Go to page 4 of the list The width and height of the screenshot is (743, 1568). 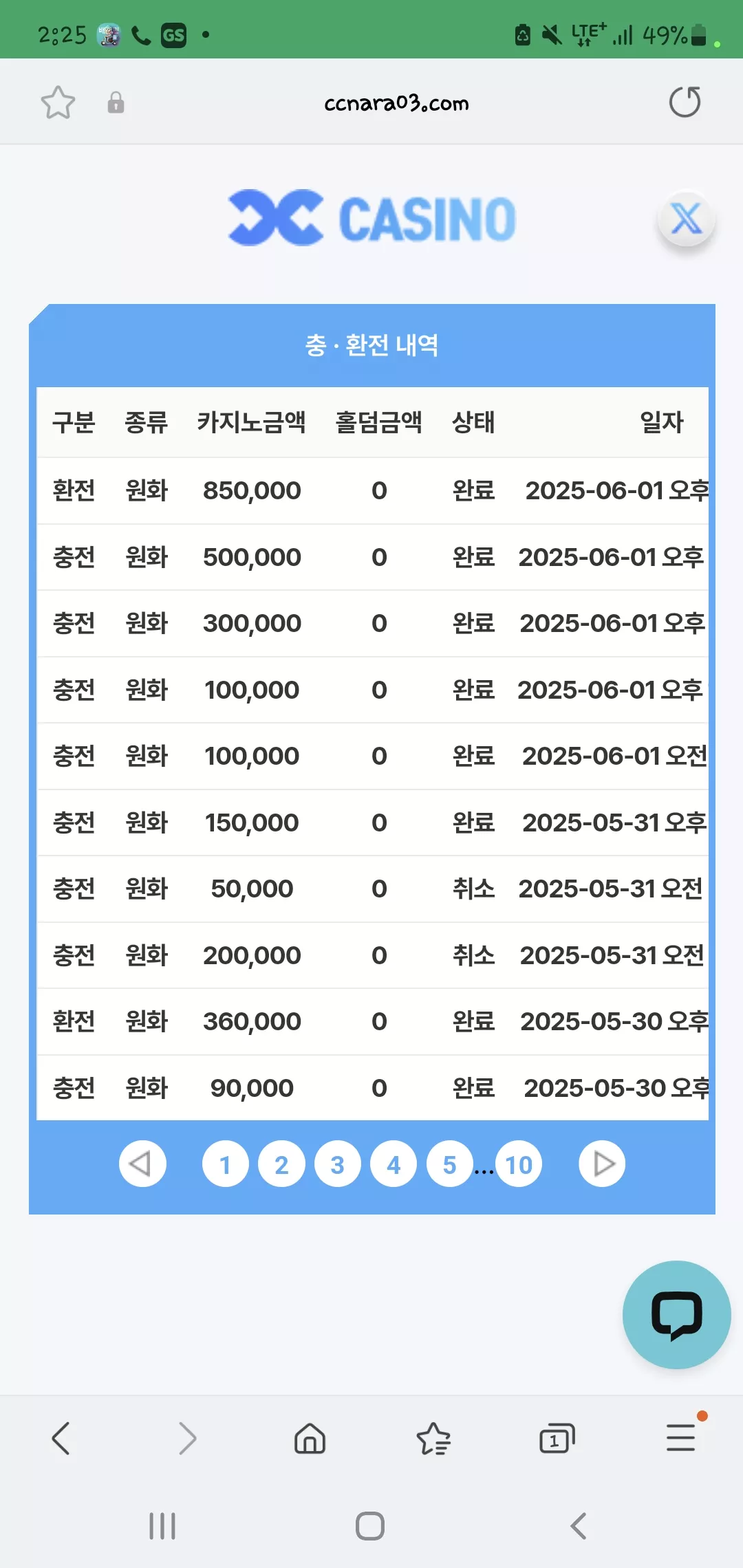pyautogui.click(x=394, y=1164)
